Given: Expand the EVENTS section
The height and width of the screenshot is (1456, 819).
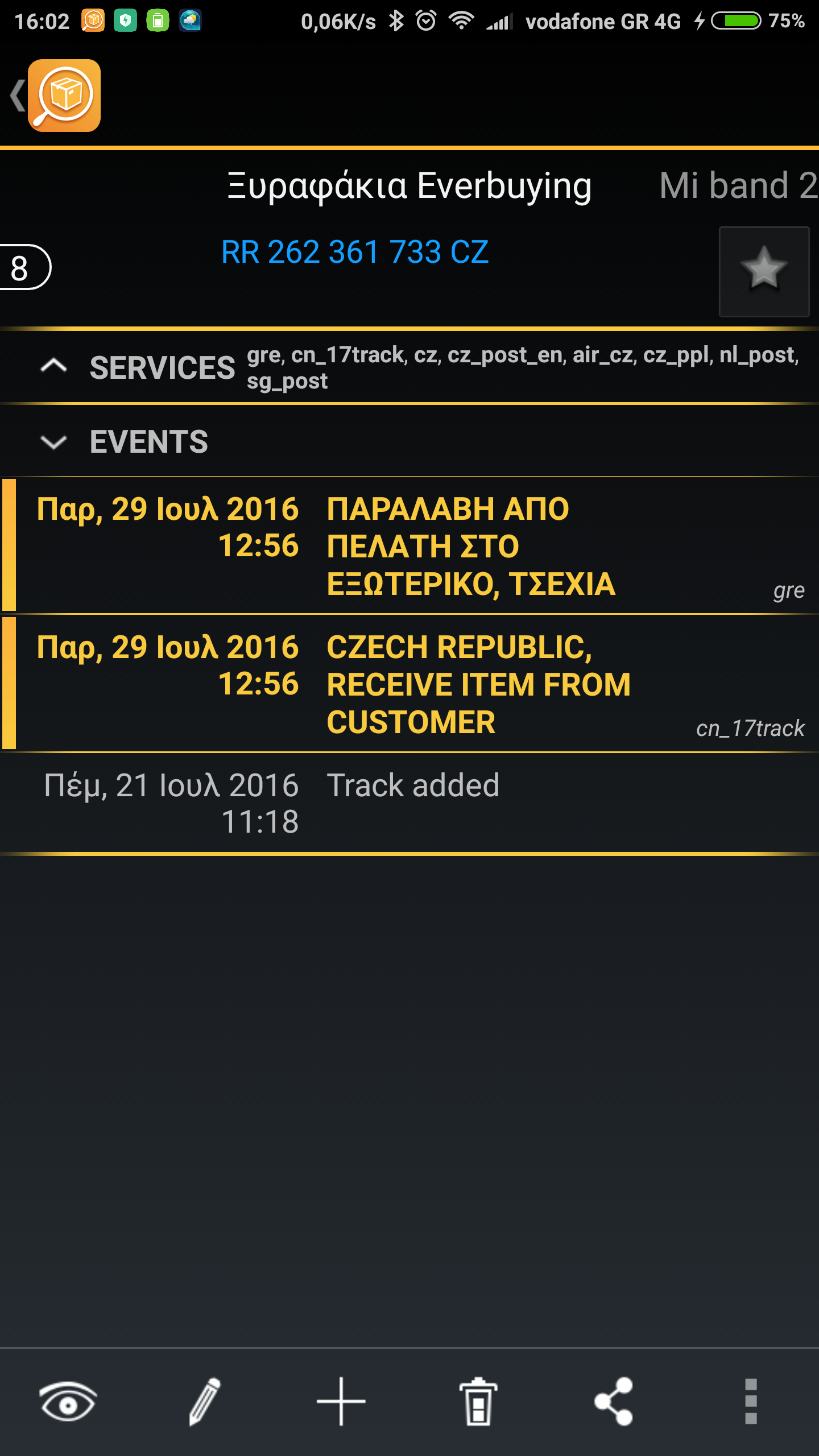Looking at the screenshot, I should (x=54, y=442).
